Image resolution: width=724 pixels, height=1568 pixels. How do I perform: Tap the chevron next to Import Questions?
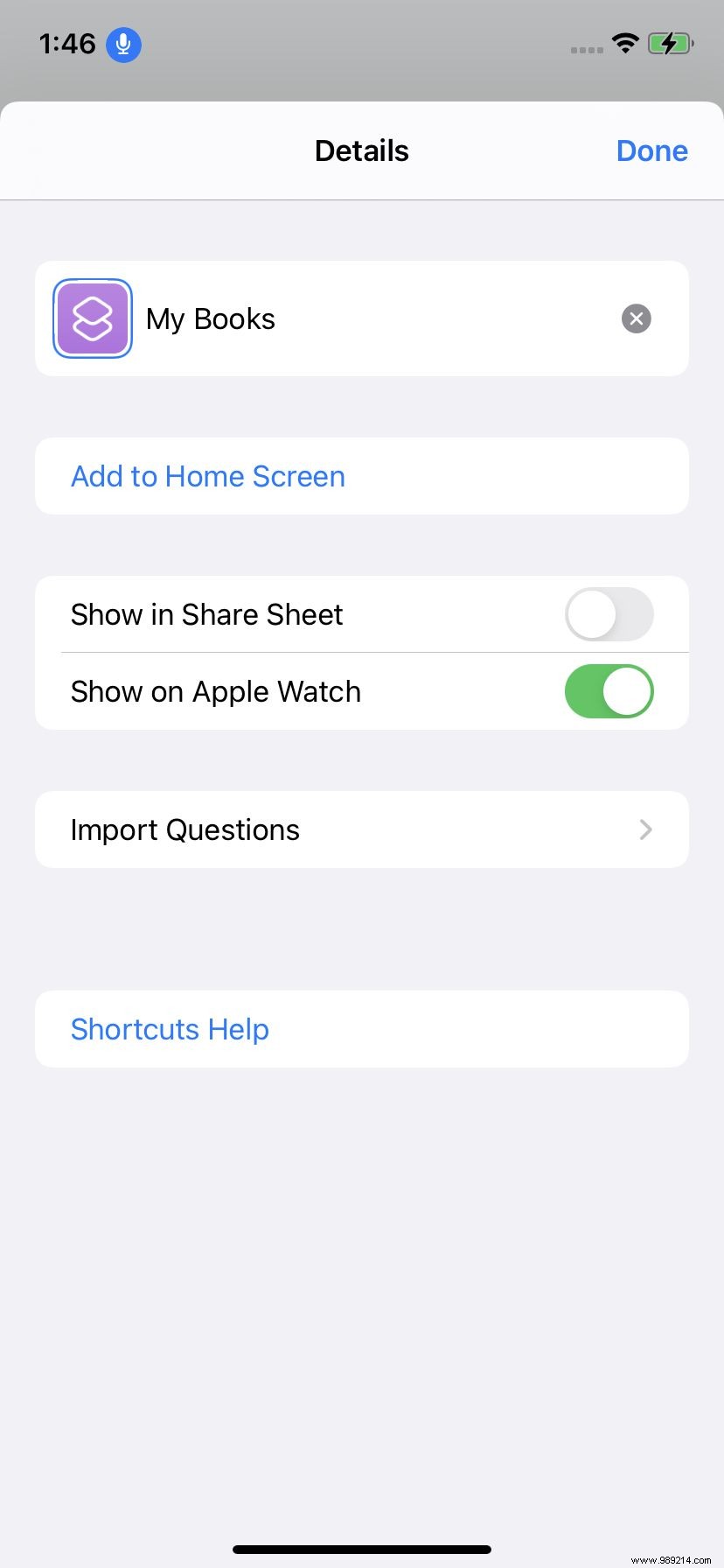645,829
